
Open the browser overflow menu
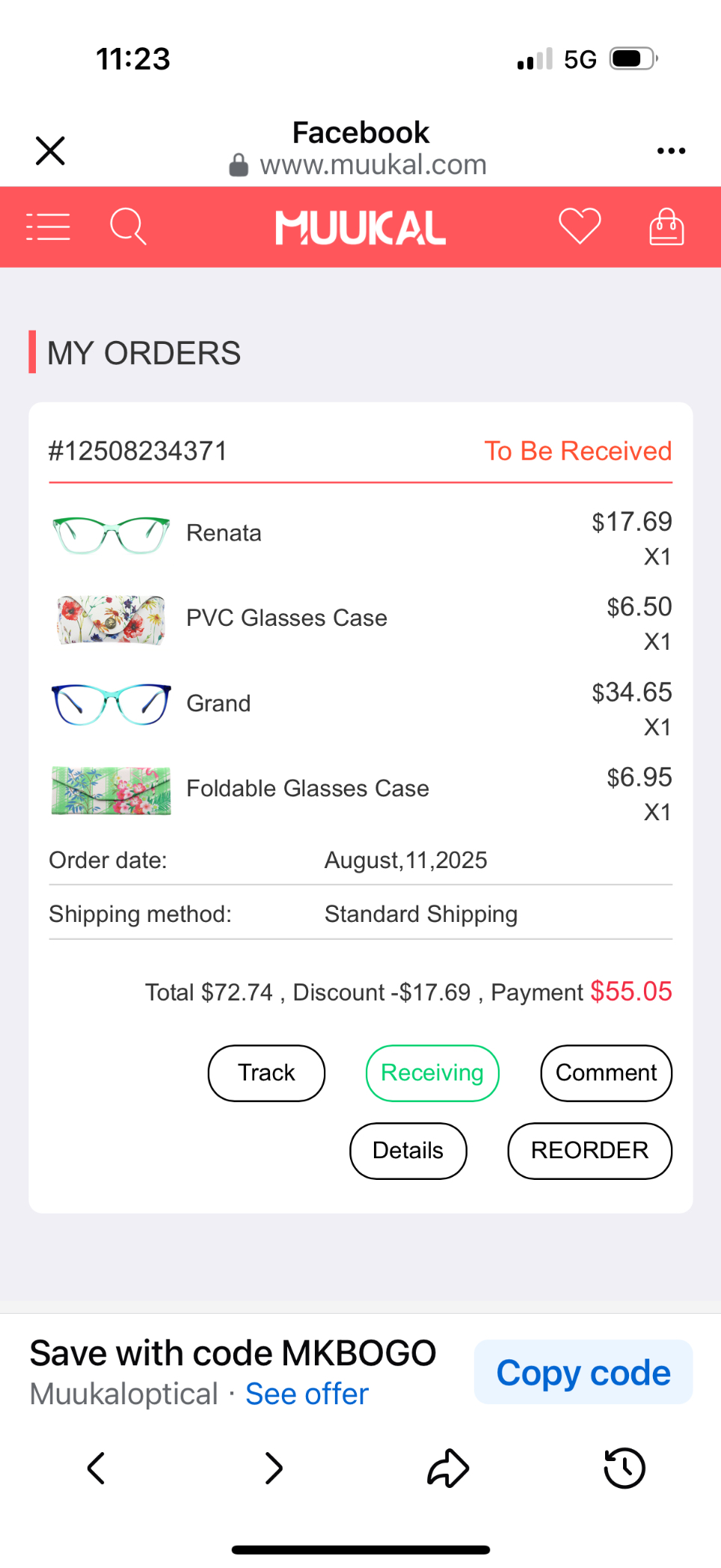point(671,150)
